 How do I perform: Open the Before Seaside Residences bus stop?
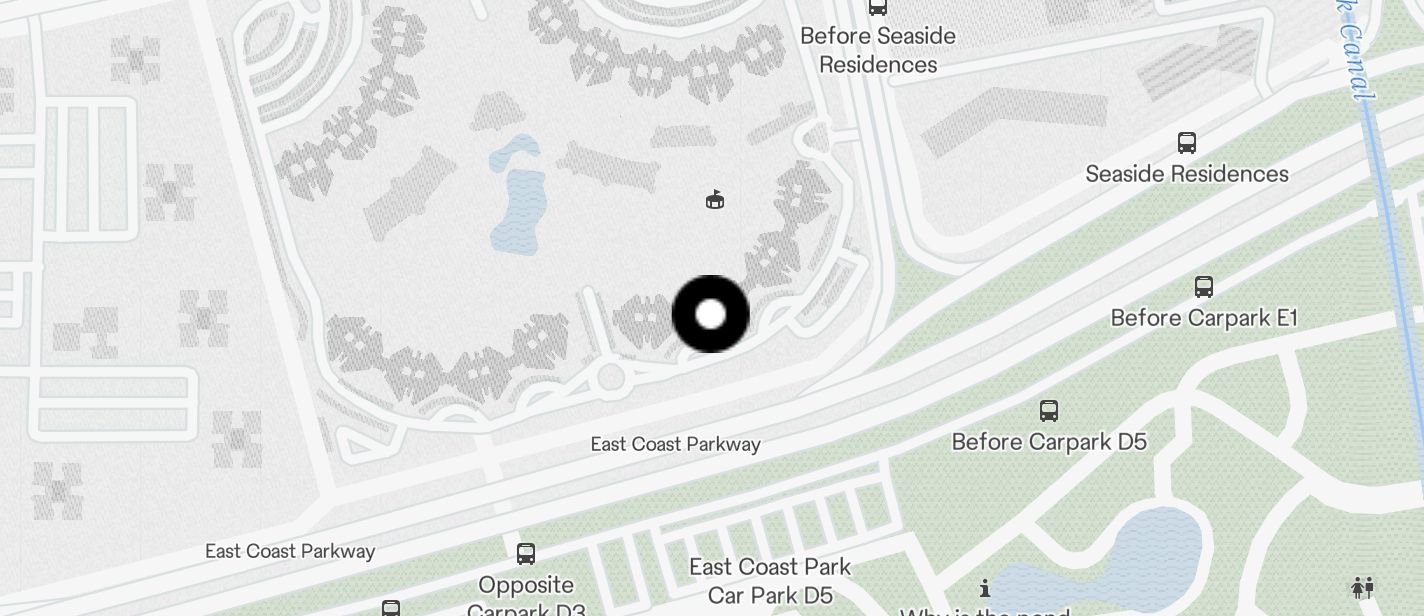(878, 7)
